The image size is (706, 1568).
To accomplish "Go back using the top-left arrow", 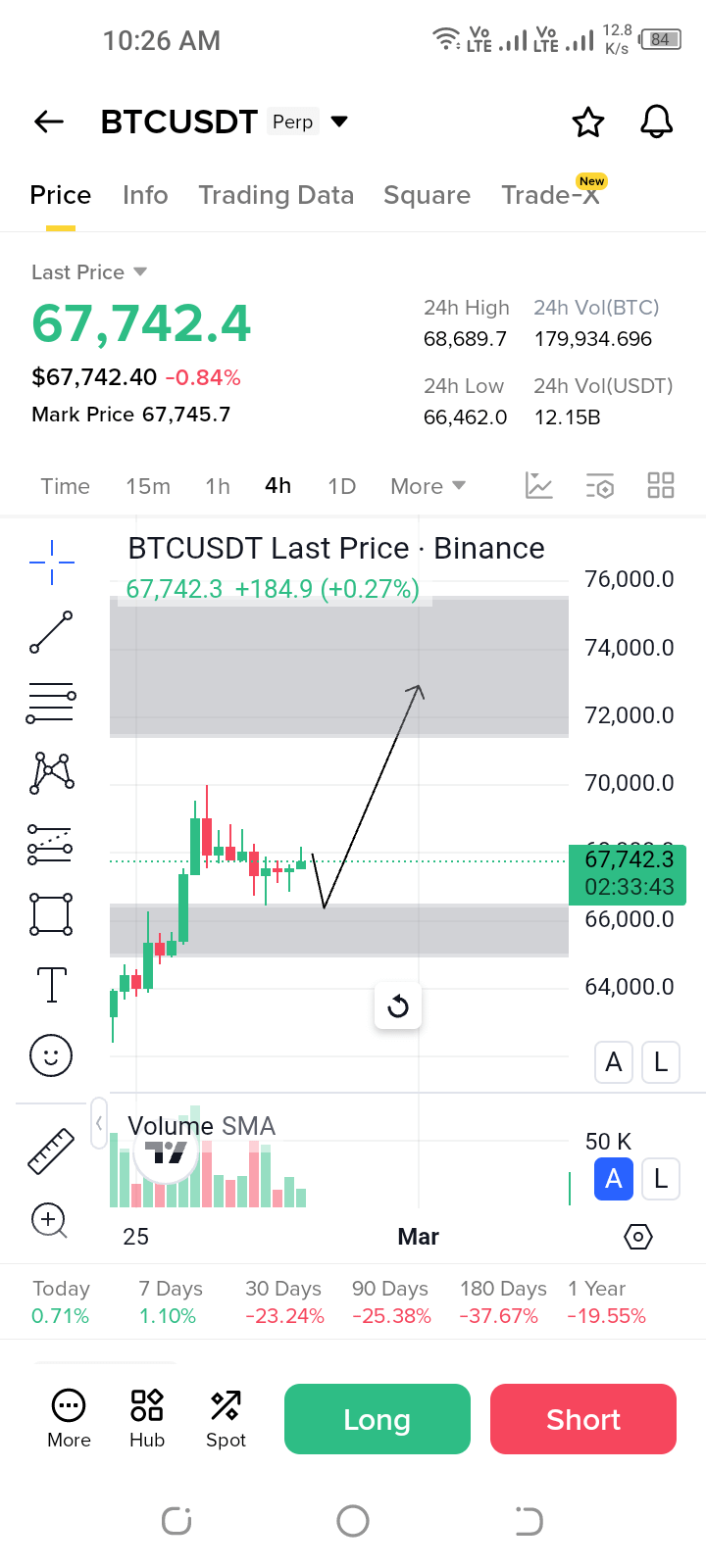I will pos(49,122).
